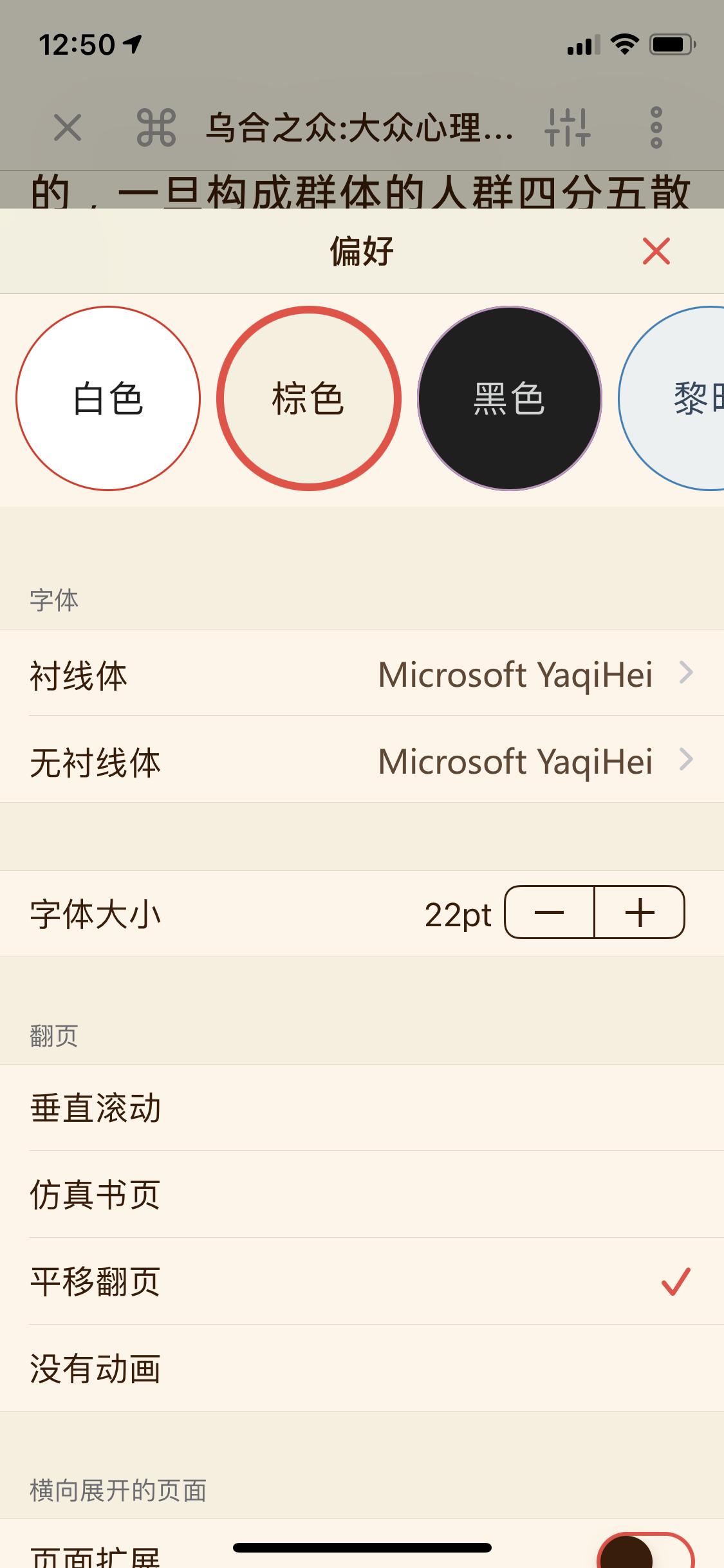724x1568 pixels.
Task: Select the 白色 white theme
Action: coord(108,398)
